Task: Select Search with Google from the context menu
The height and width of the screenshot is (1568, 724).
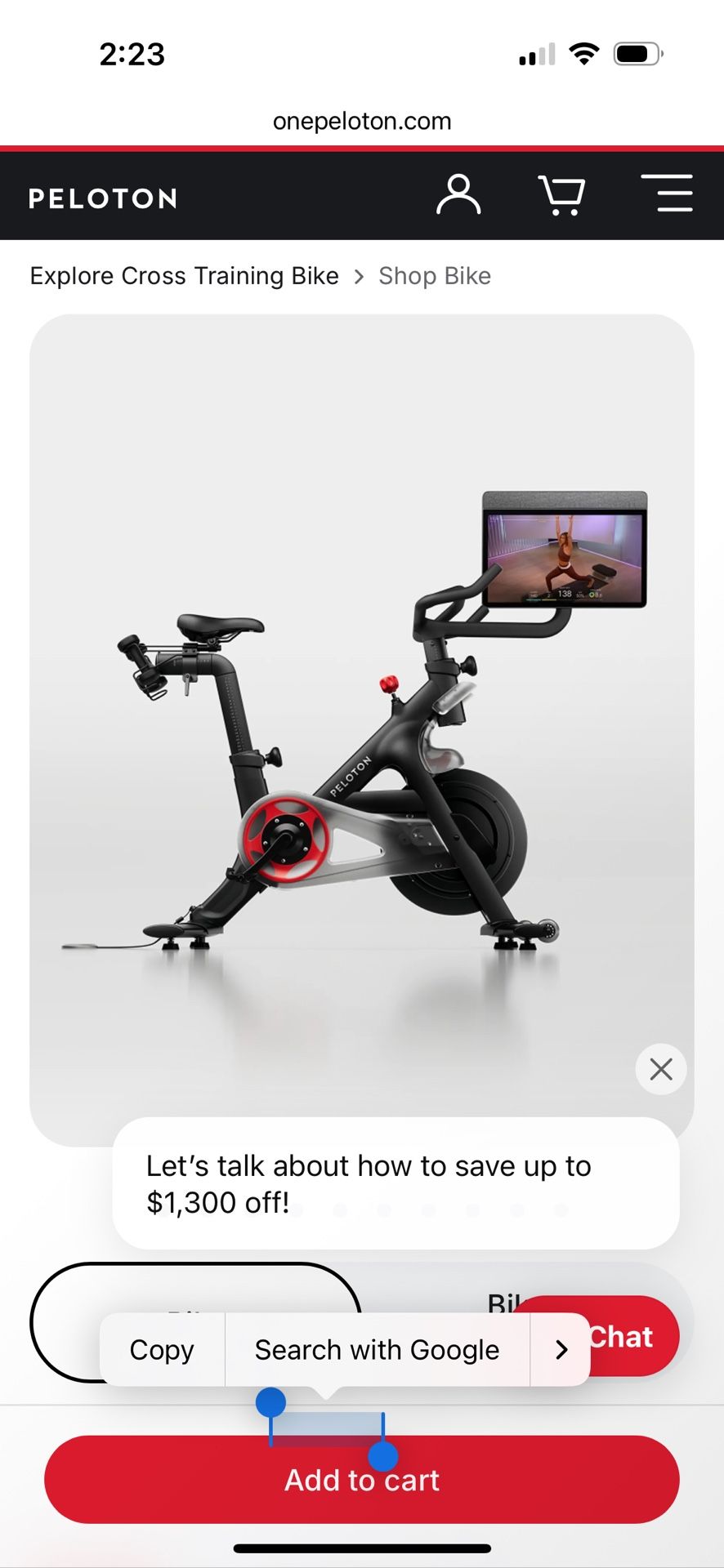Action: 377,1350
